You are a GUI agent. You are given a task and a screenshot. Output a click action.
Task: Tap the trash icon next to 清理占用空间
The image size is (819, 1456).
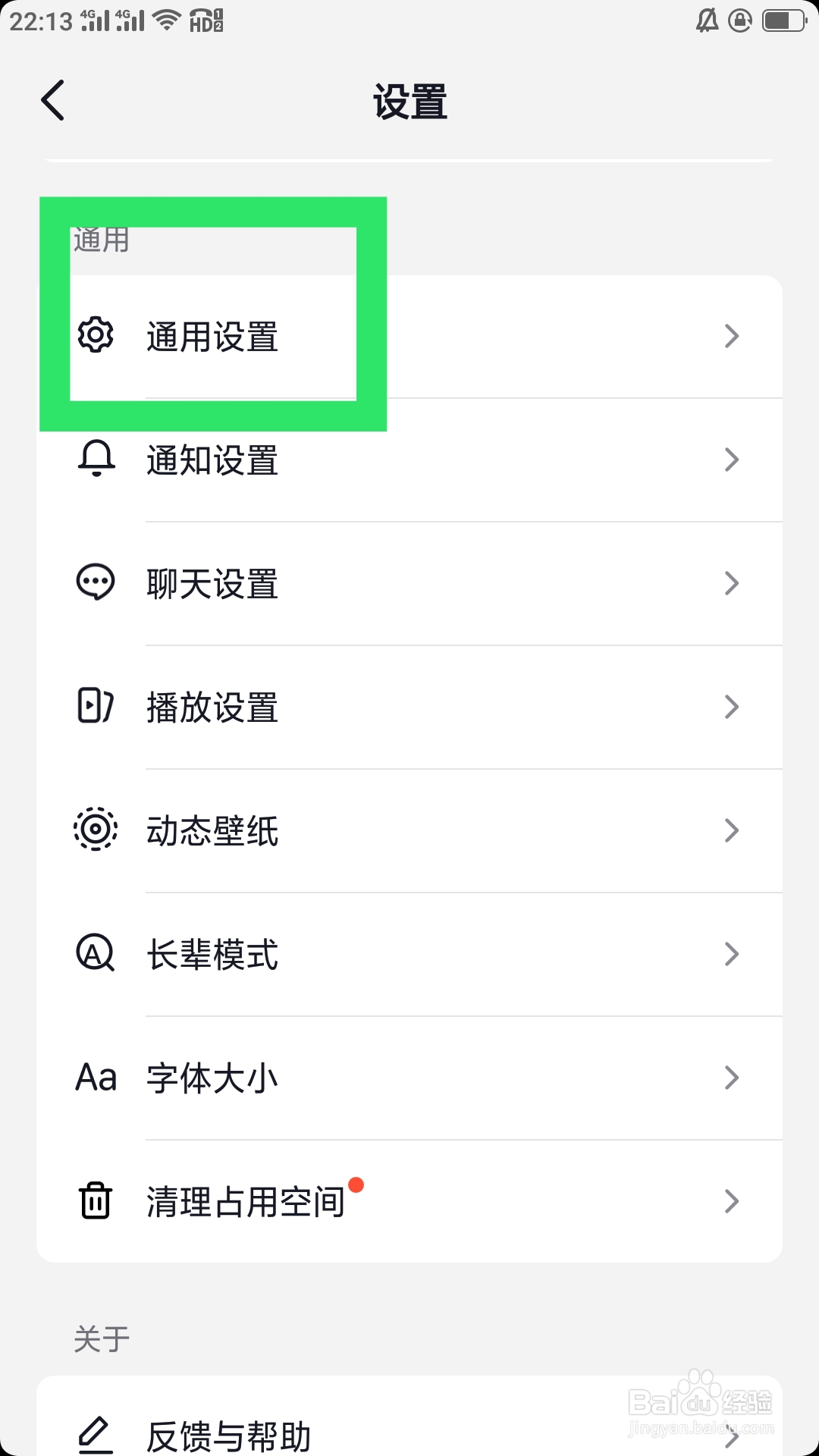96,1200
